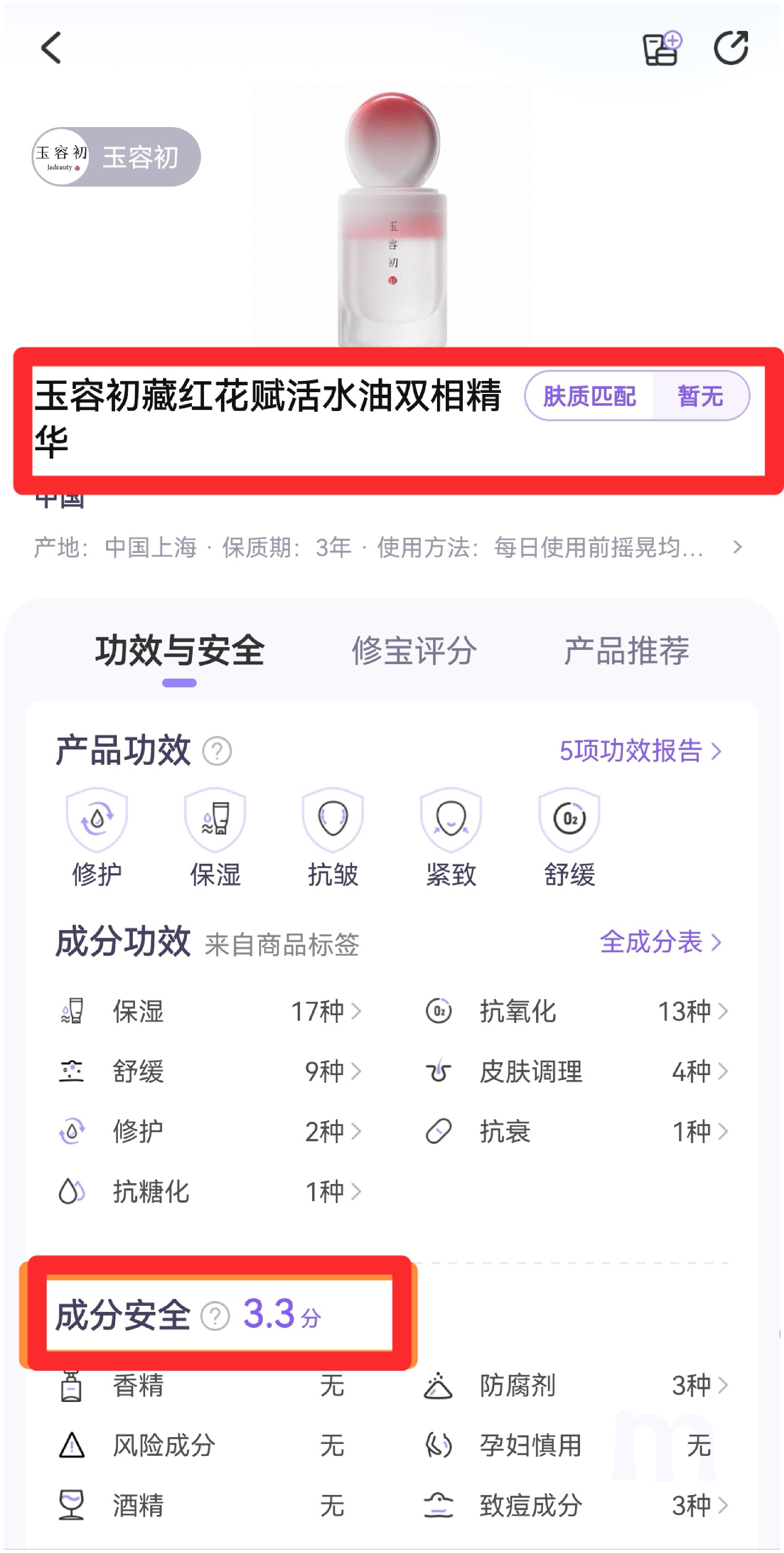Open help icon beside 成分安全
784x1553 pixels.
pyautogui.click(x=215, y=1316)
